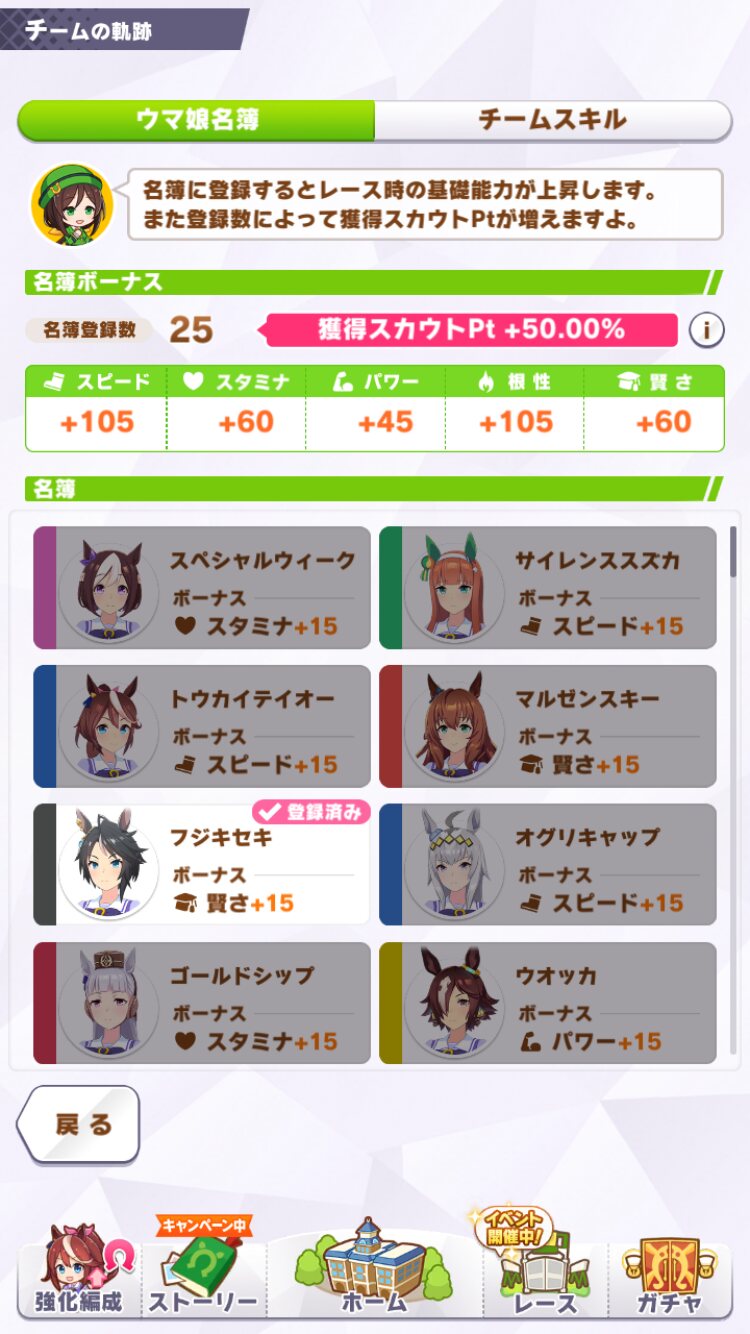750x1334 pixels.
Task: Select the スペシャルウィーク roster card
Action: pyautogui.click(x=202, y=588)
